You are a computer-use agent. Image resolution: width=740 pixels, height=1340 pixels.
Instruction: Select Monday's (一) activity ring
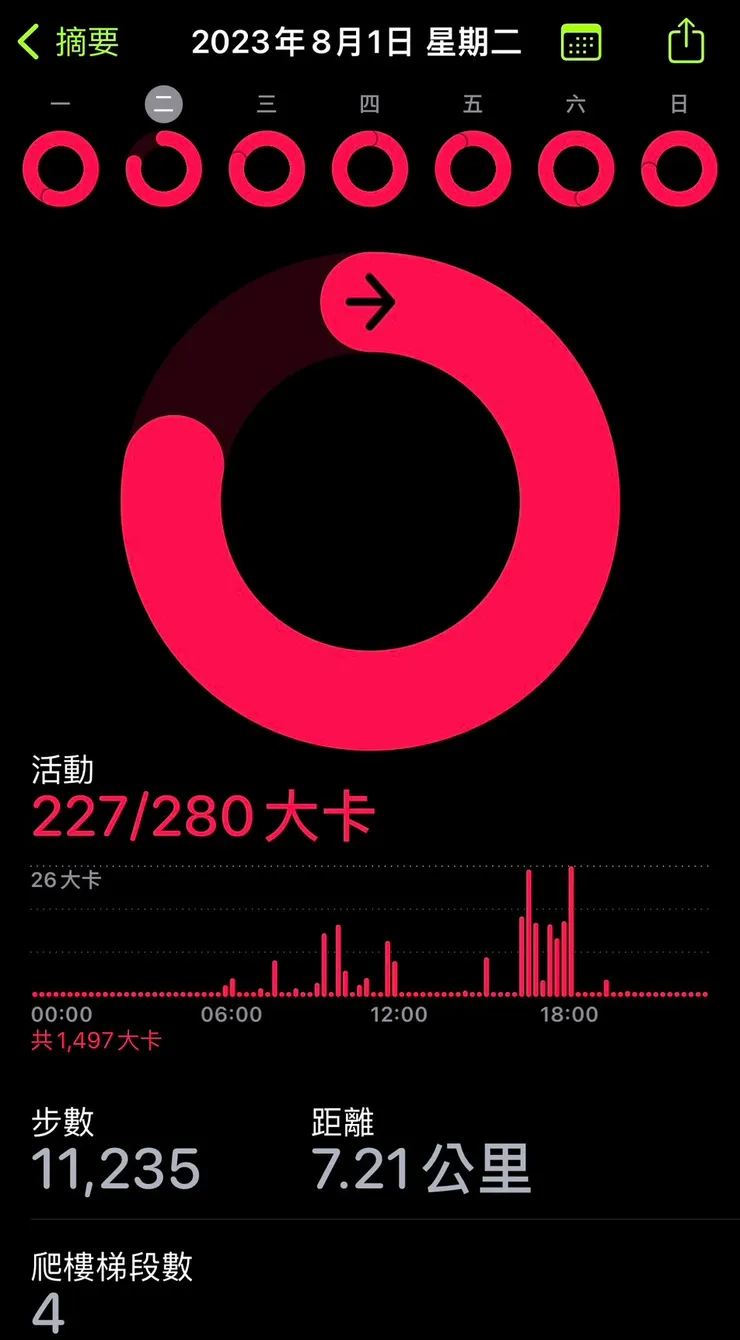pyautogui.click(x=61, y=168)
